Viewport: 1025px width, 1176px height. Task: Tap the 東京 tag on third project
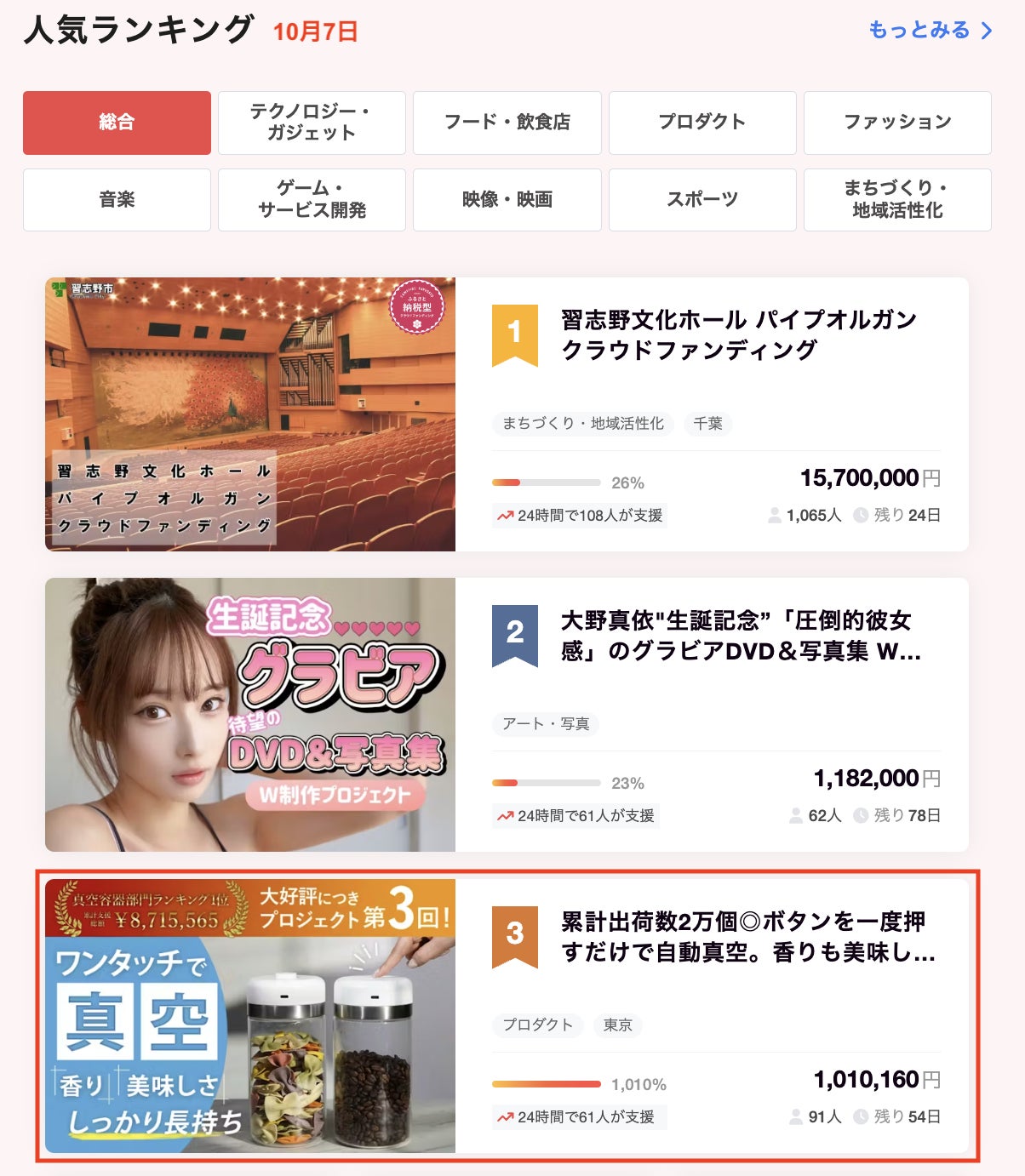pos(618,1025)
